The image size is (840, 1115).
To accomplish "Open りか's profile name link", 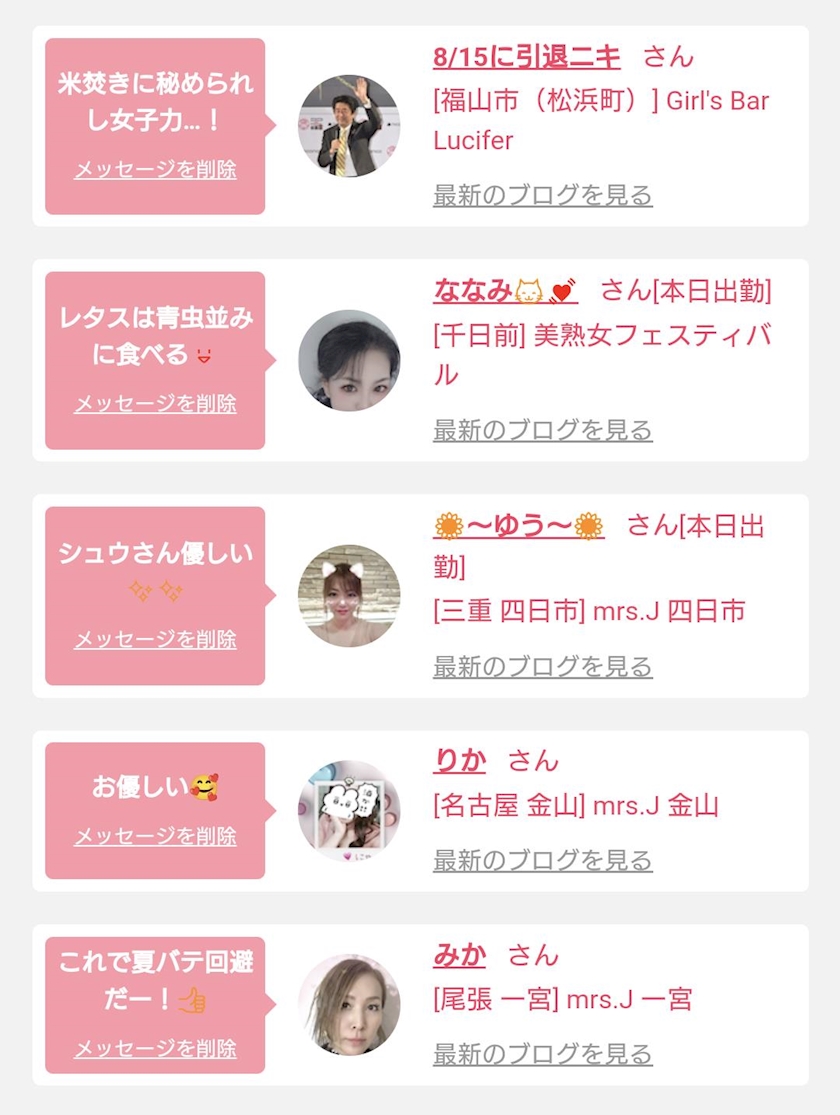I will point(459,761).
